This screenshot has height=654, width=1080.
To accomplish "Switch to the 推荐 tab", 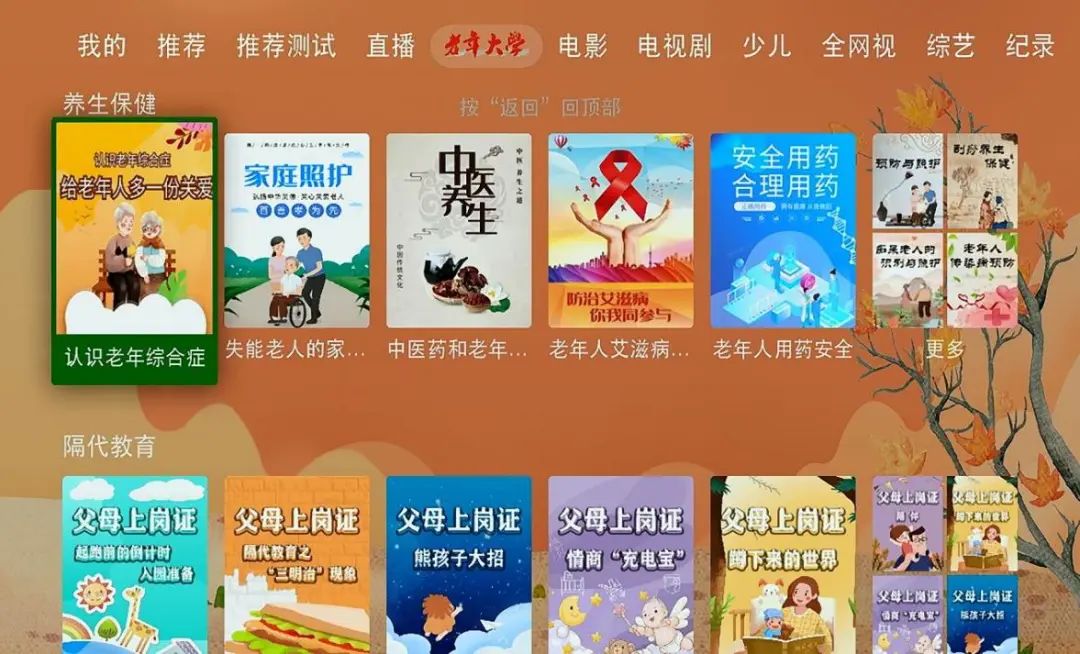I will click(181, 46).
